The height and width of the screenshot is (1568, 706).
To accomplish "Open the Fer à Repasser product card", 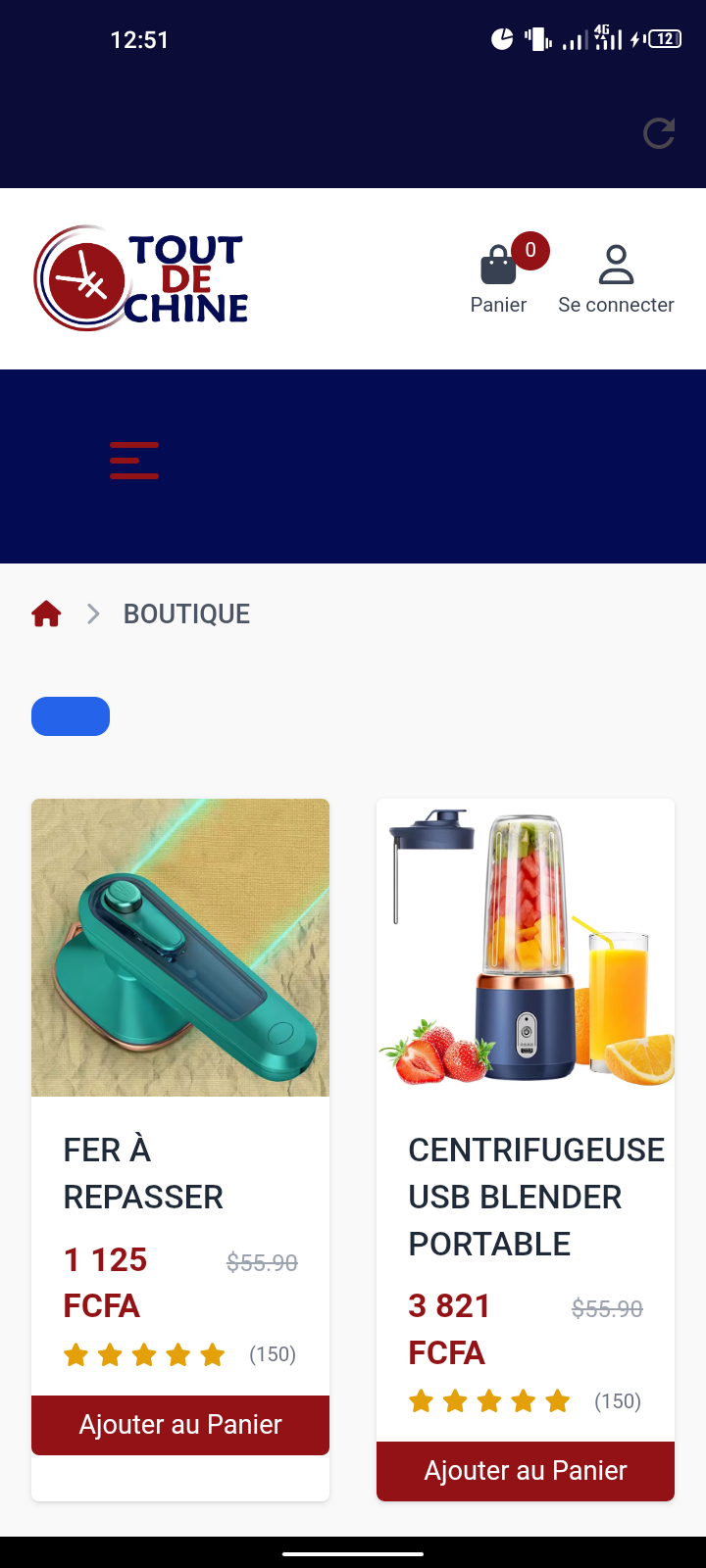I will pos(180,948).
